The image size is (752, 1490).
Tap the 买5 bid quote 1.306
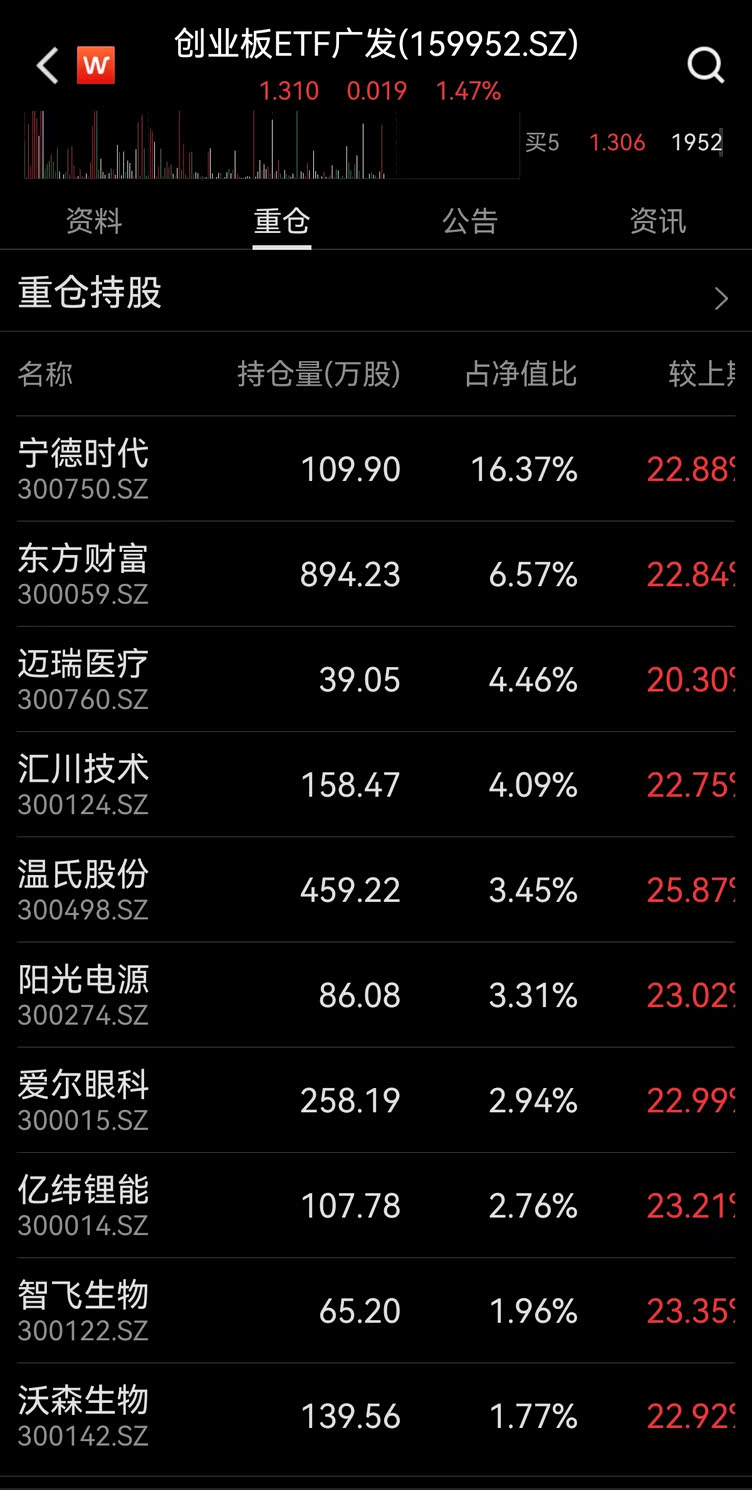point(618,142)
